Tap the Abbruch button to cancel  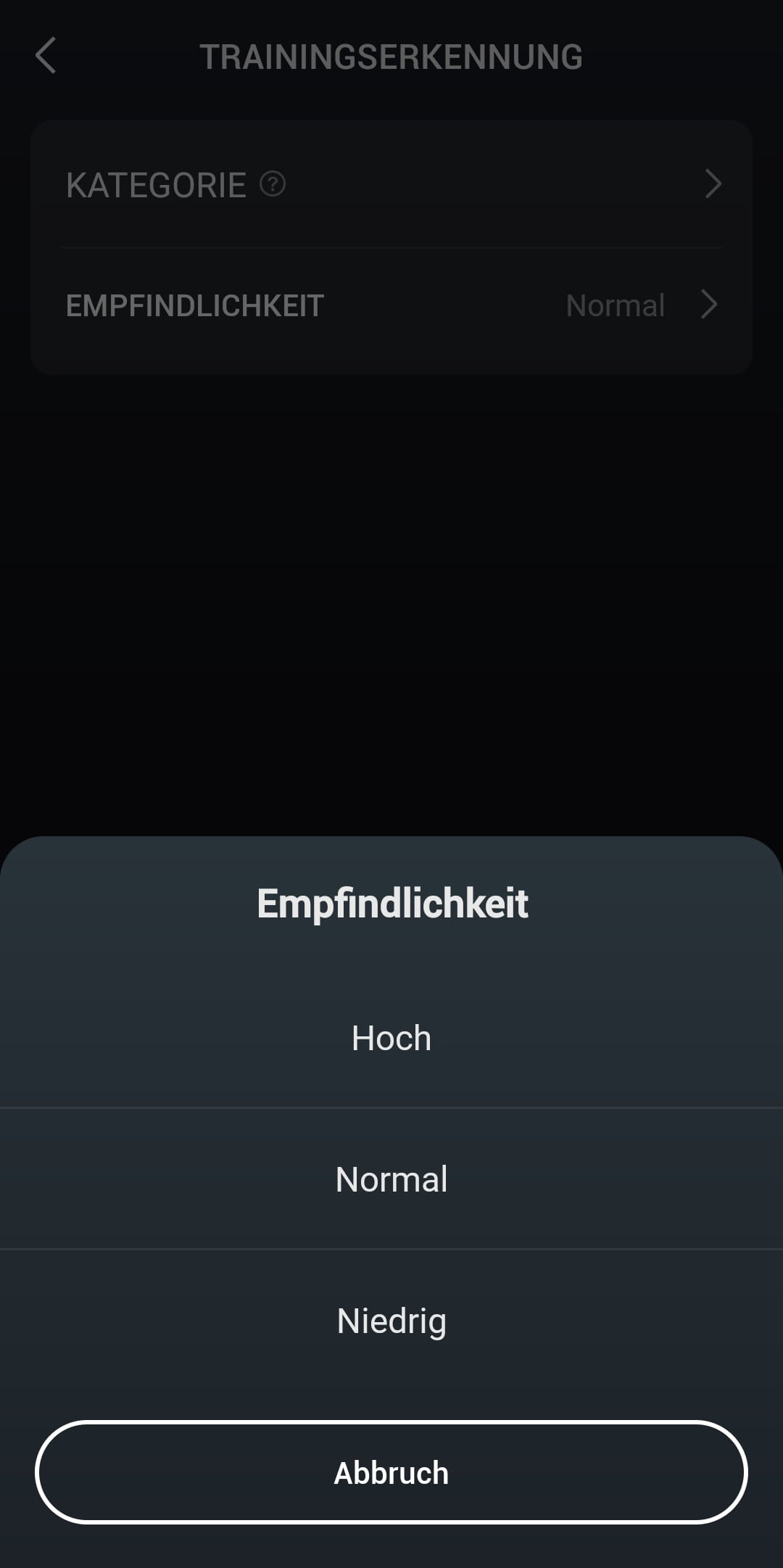click(x=391, y=1473)
